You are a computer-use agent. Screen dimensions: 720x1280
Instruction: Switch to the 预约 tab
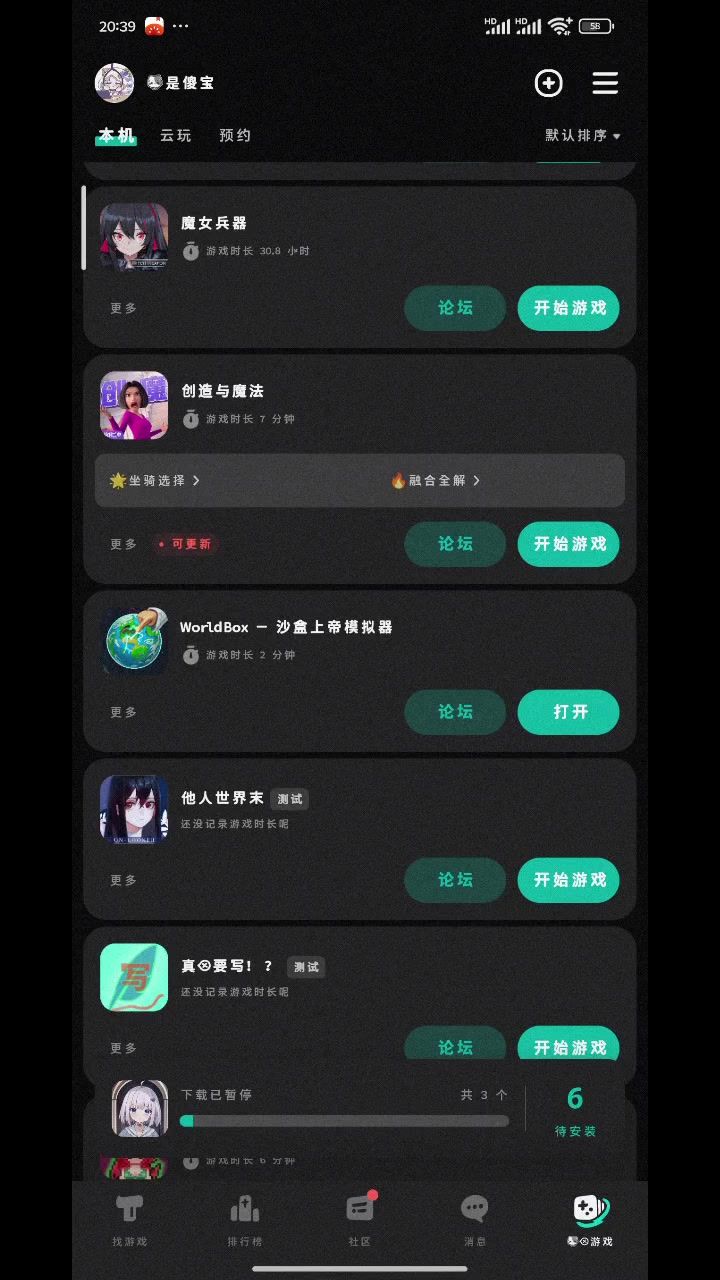click(x=235, y=135)
